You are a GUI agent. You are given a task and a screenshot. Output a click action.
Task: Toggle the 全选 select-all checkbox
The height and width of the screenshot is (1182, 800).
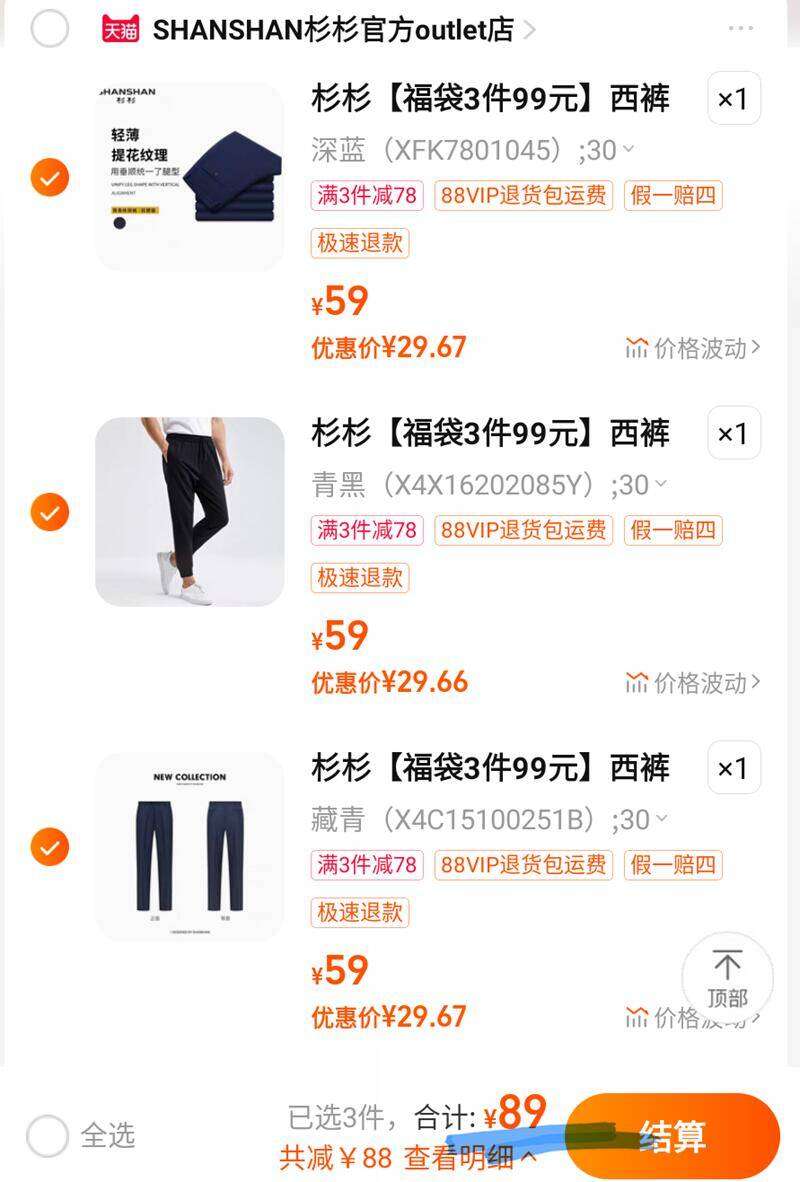(48, 1136)
